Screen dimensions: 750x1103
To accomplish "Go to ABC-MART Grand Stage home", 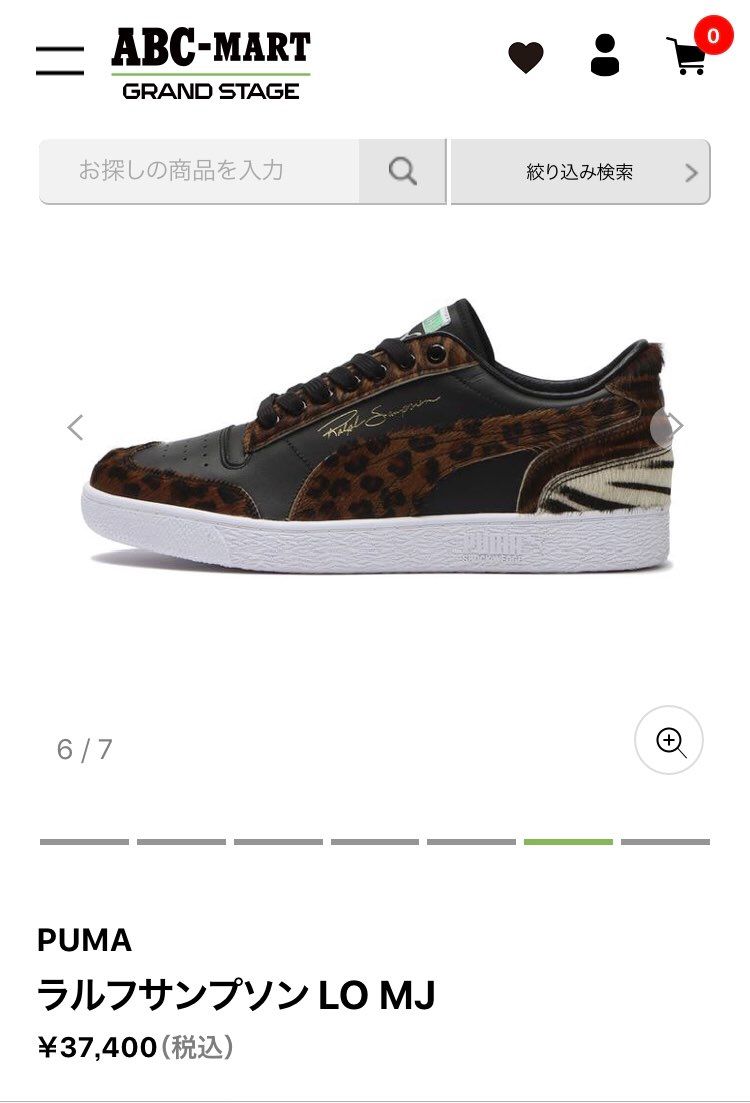I will pos(211,65).
